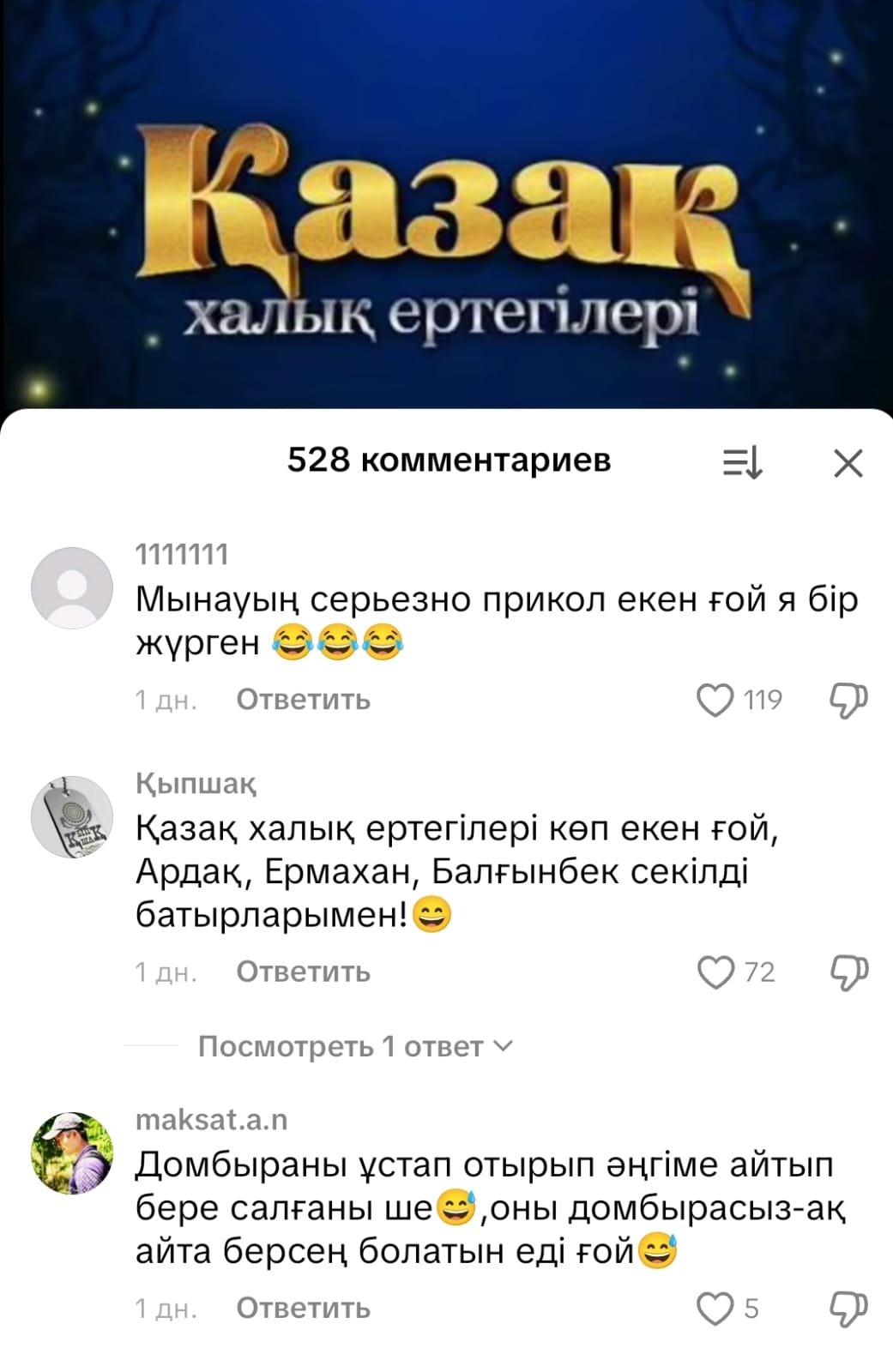Expand "Посмотреть 1 ответ" under Қыпшақ's comment
This screenshot has height=1372, width=893.
click(x=354, y=1047)
